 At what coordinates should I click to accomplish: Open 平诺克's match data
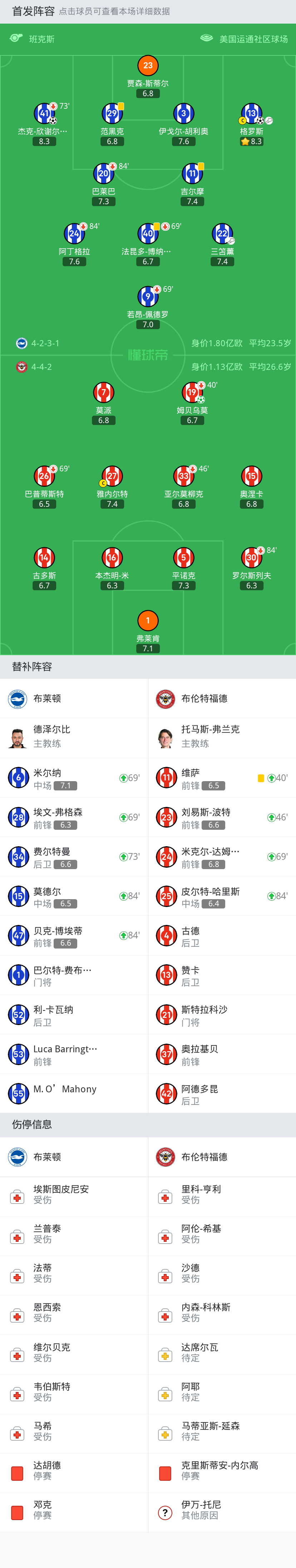pyautogui.click(x=183, y=558)
